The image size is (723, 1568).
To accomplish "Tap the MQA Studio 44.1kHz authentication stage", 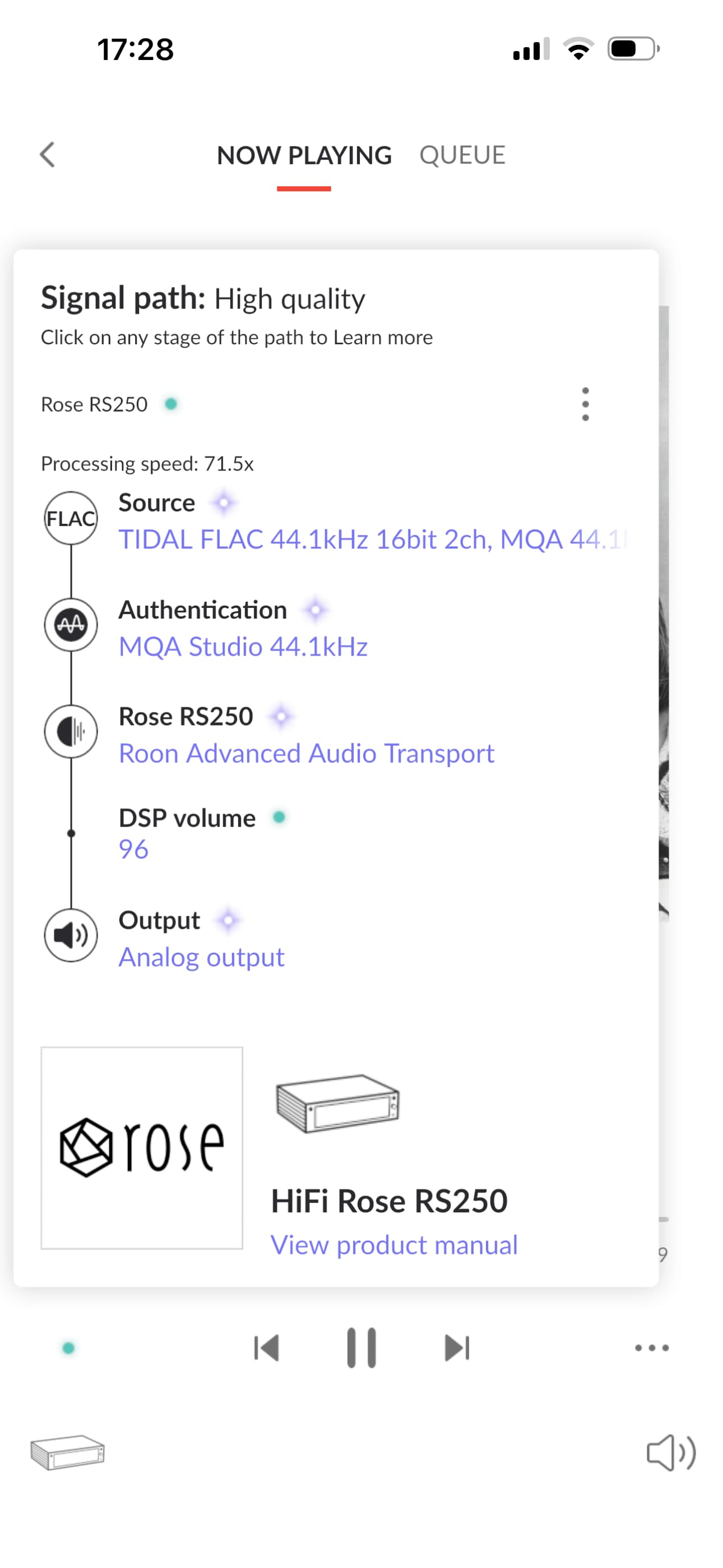I will coord(243,647).
